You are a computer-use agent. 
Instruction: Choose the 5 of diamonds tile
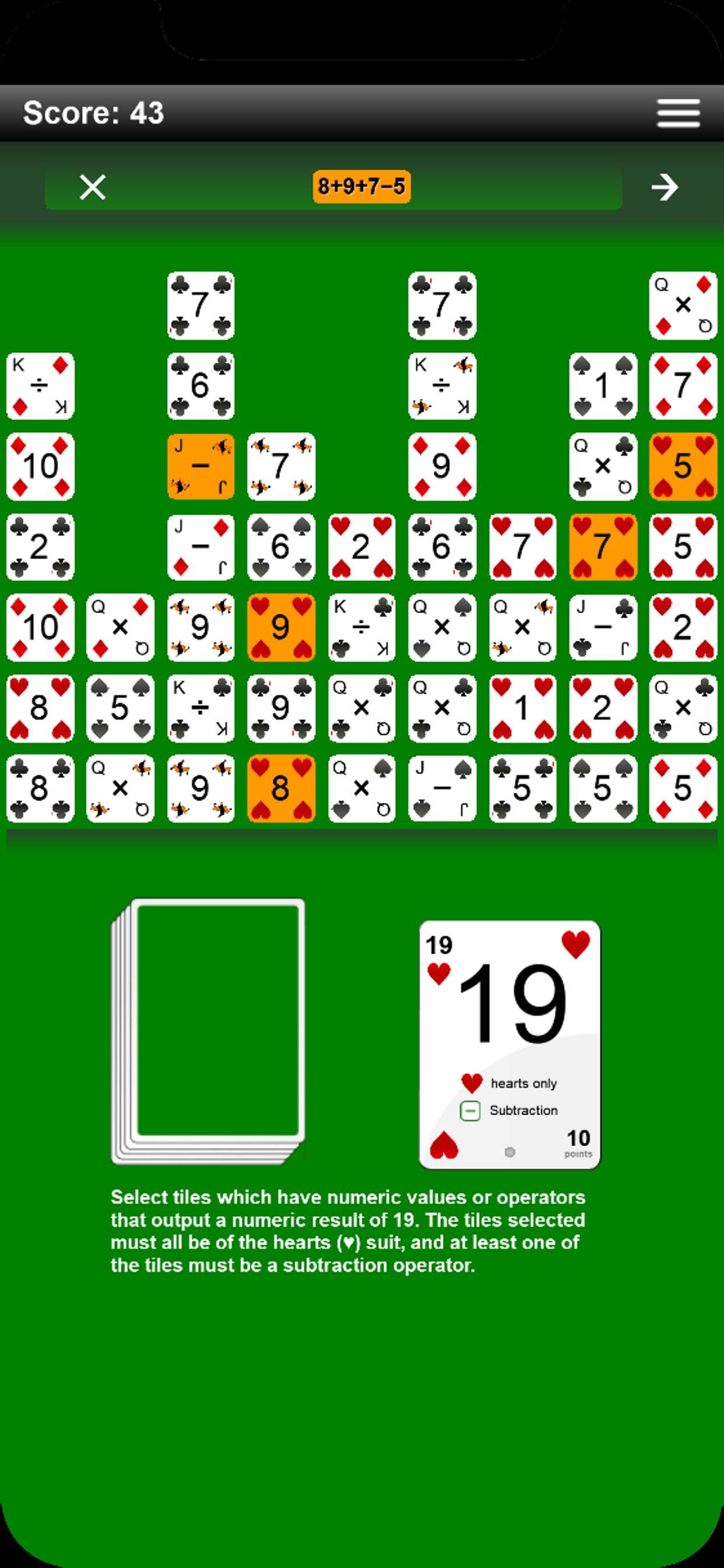(x=683, y=789)
